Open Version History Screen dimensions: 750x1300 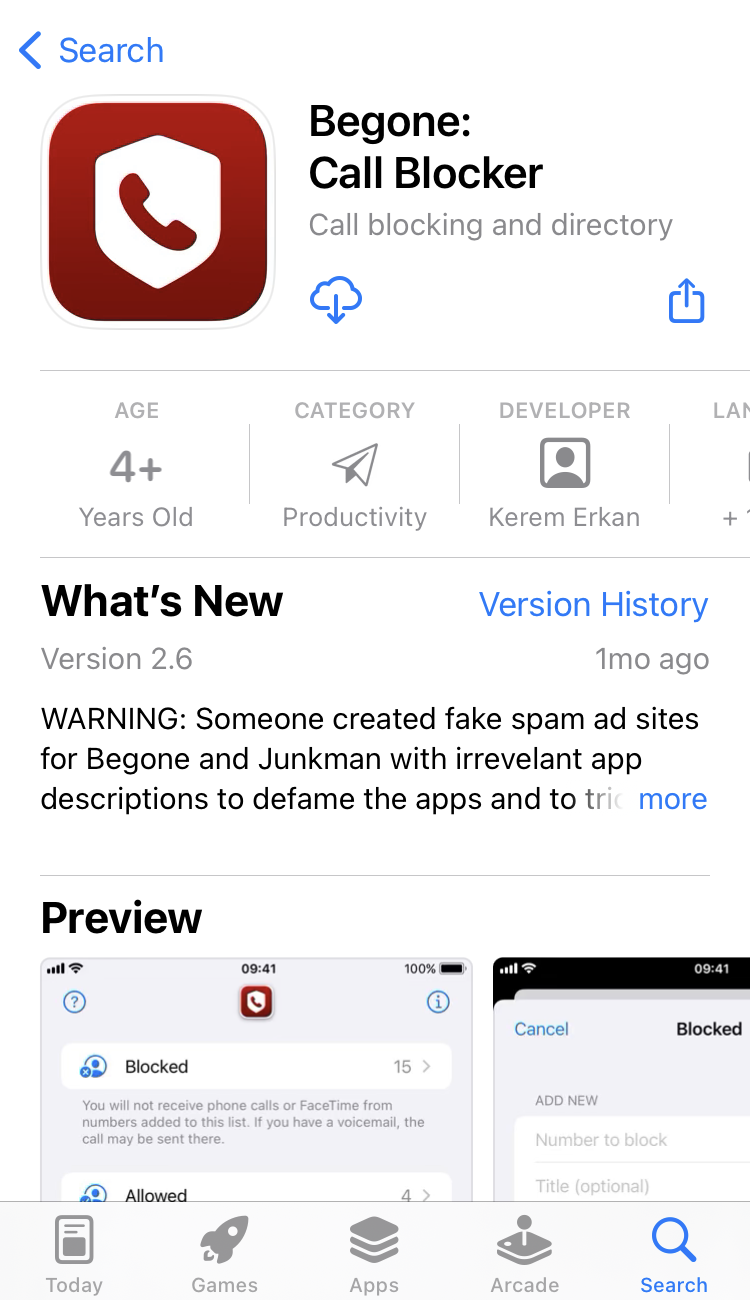pos(593,604)
